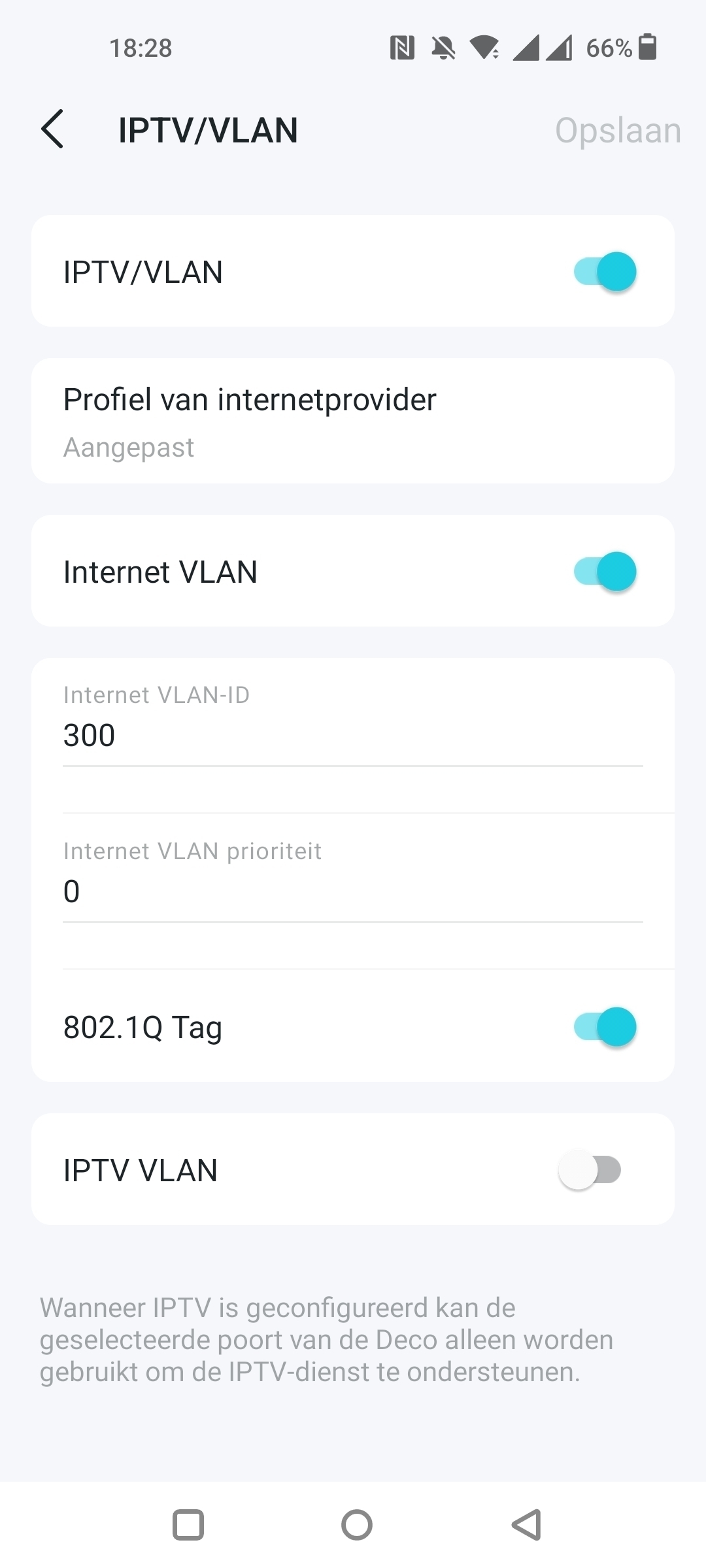Enable the IPTV VLAN switch
This screenshot has width=706, height=1568.
[590, 1169]
